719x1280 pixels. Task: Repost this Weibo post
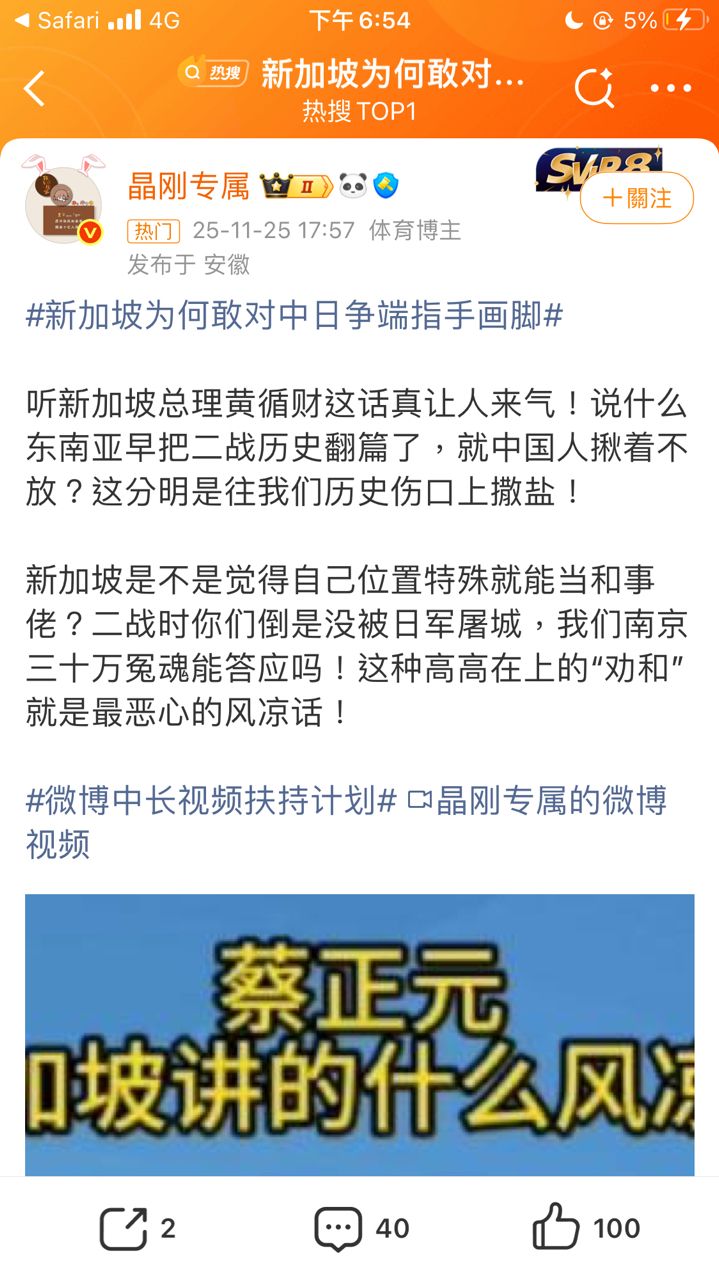[x=138, y=1229]
